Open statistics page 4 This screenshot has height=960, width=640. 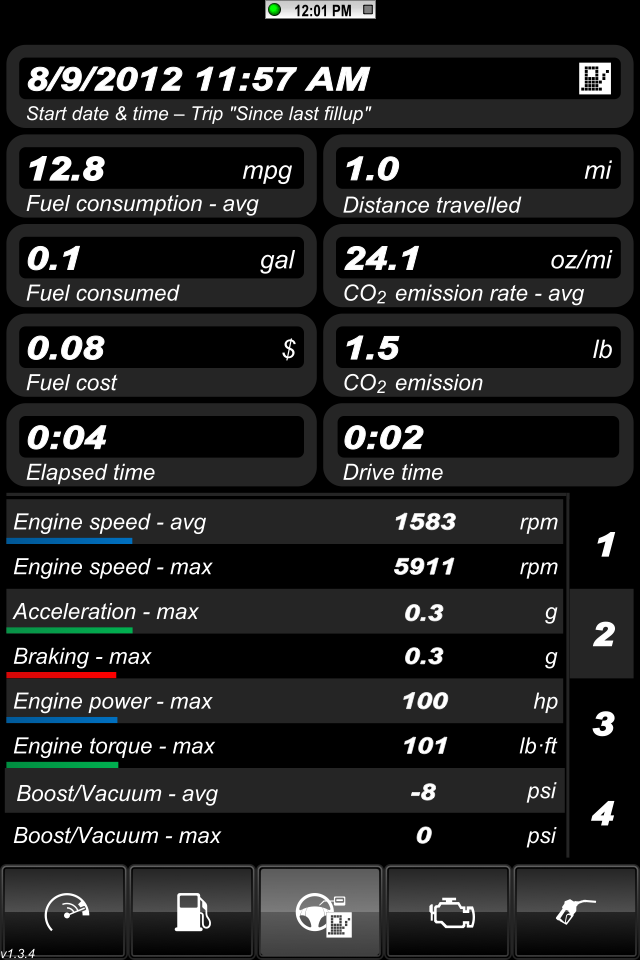pos(604,812)
